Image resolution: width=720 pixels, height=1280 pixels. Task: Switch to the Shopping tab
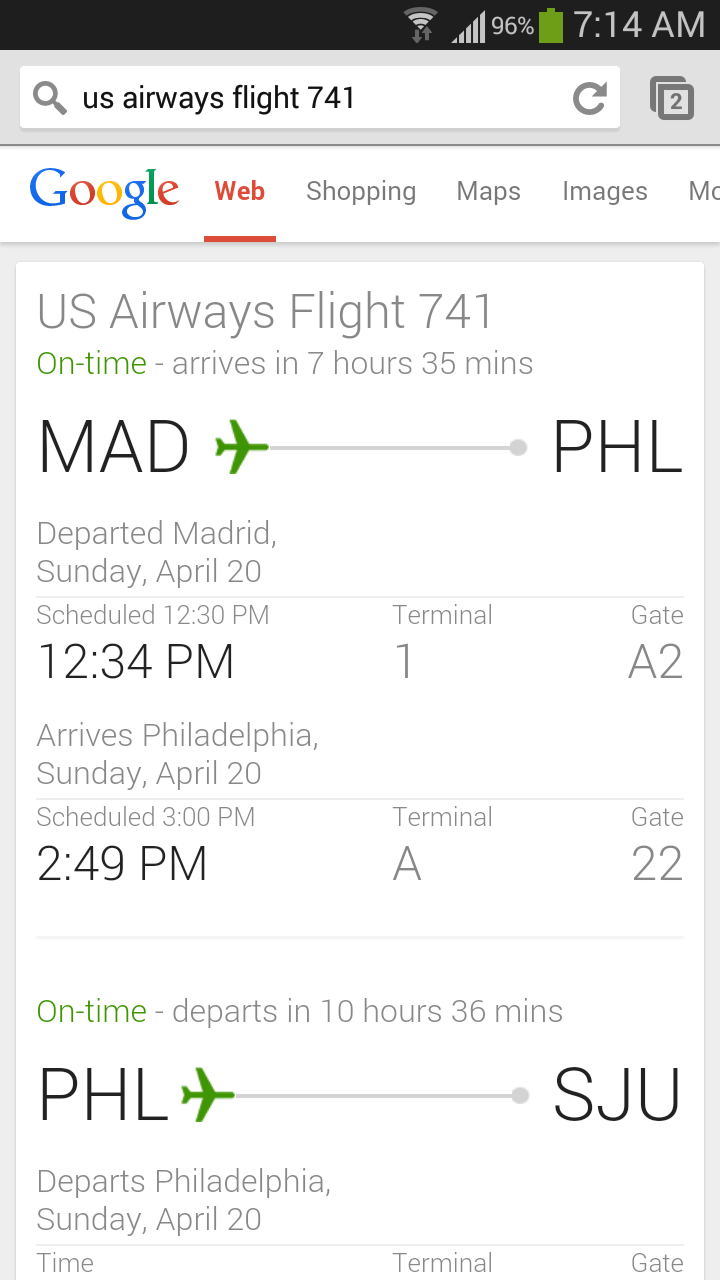tap(361, 191)
